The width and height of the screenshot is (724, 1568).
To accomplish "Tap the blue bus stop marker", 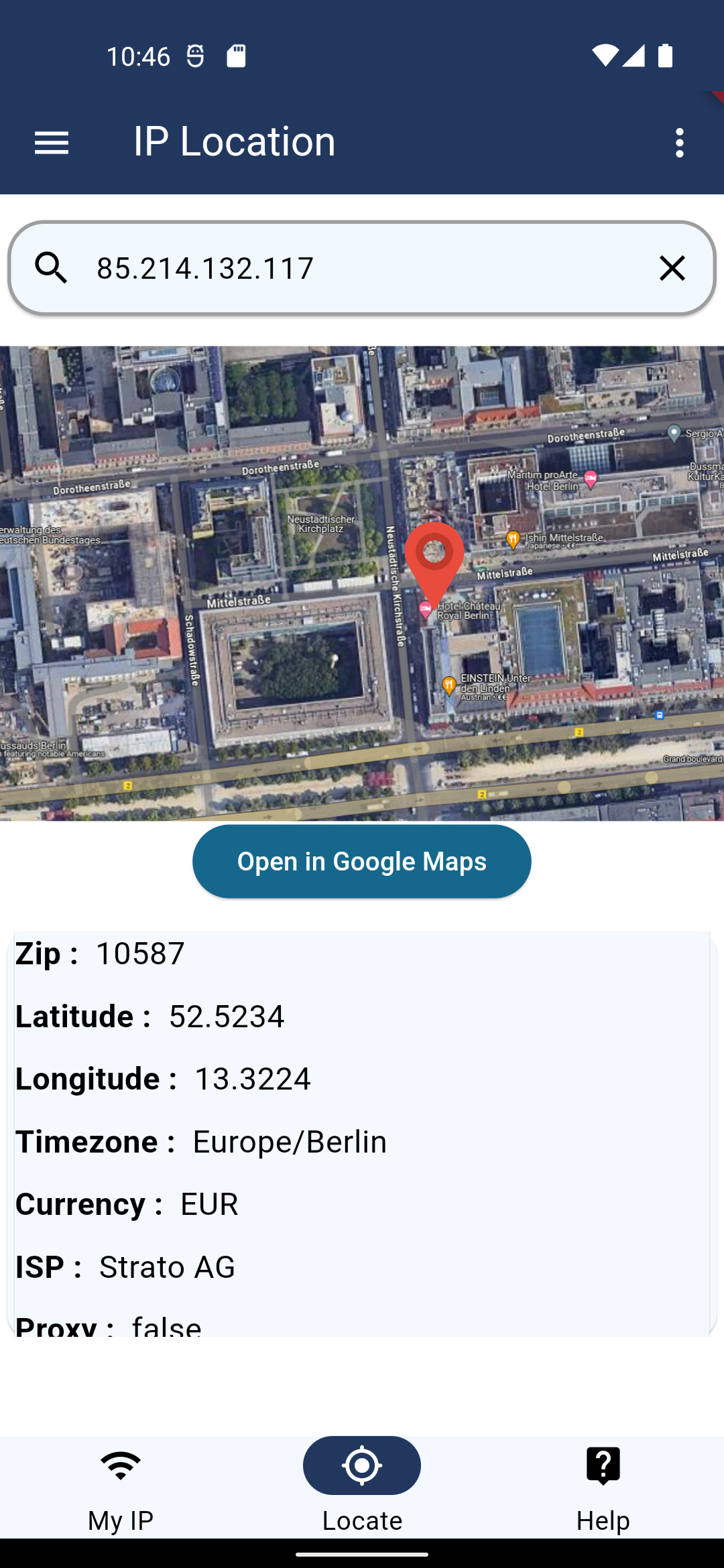I will pos(658,714).
